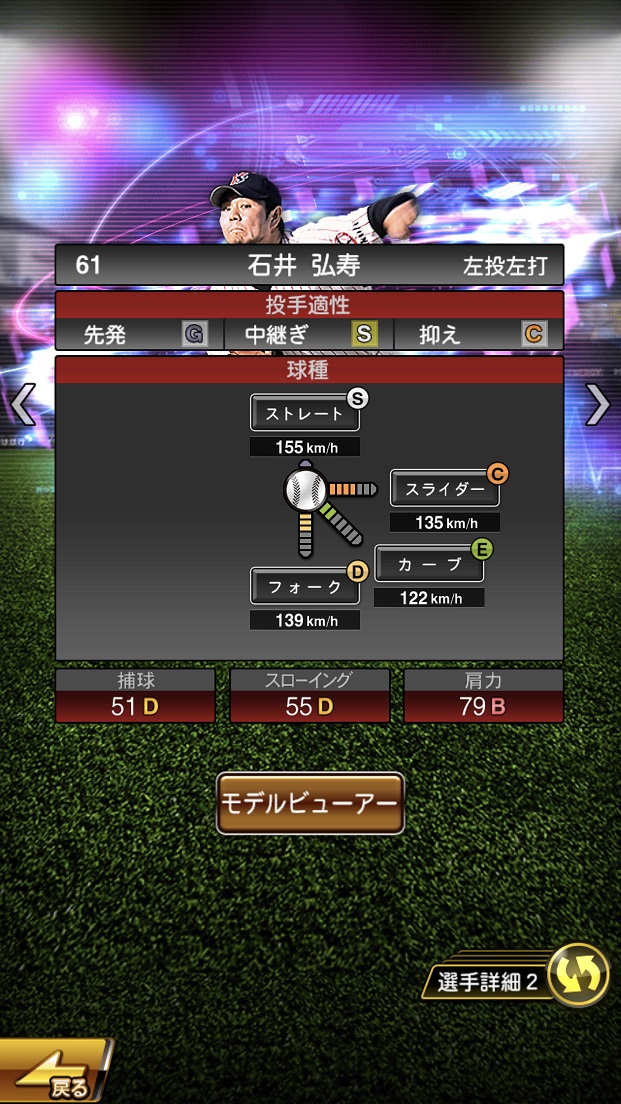
Task: Go to the previous player with left arrow
Action: 22,405
